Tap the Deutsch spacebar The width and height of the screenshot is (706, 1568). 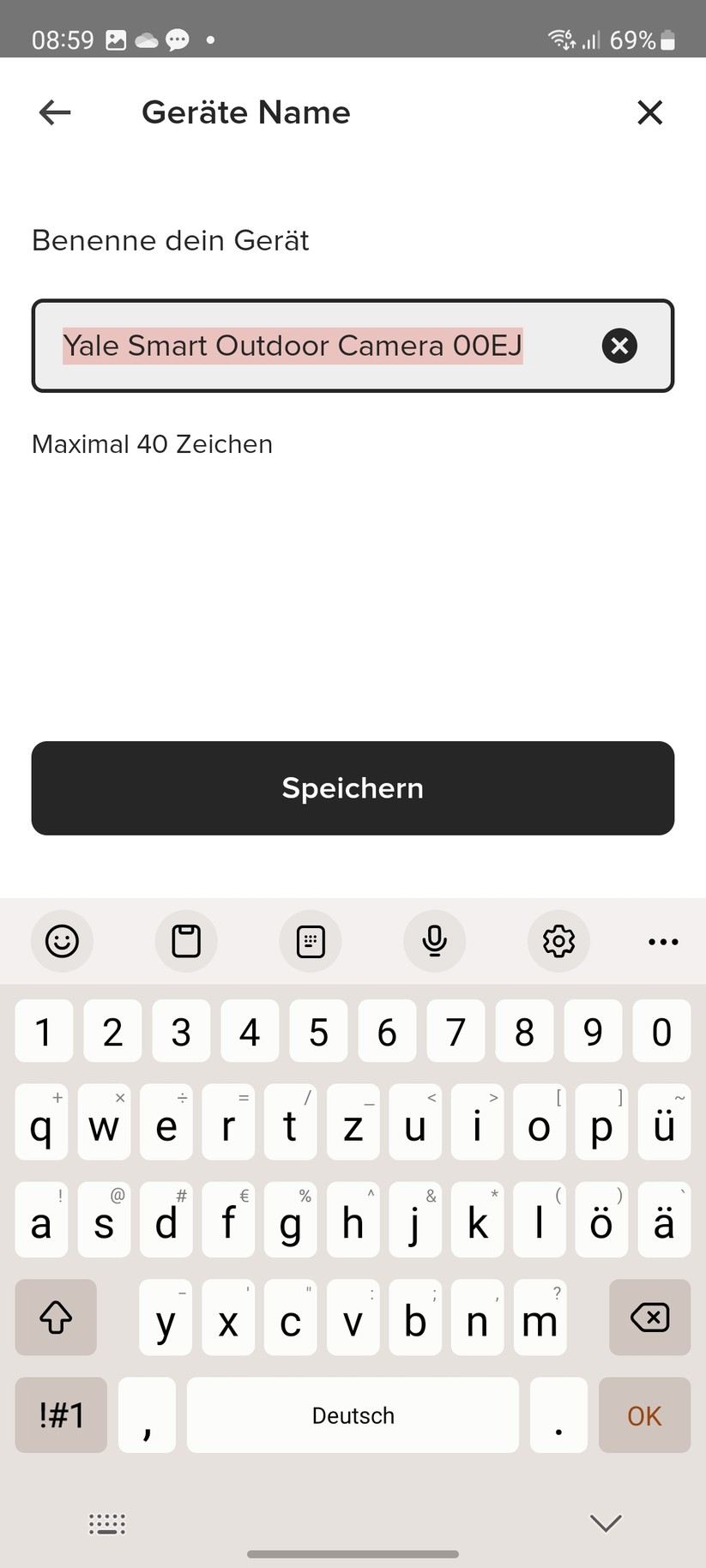click(353, 1415)
